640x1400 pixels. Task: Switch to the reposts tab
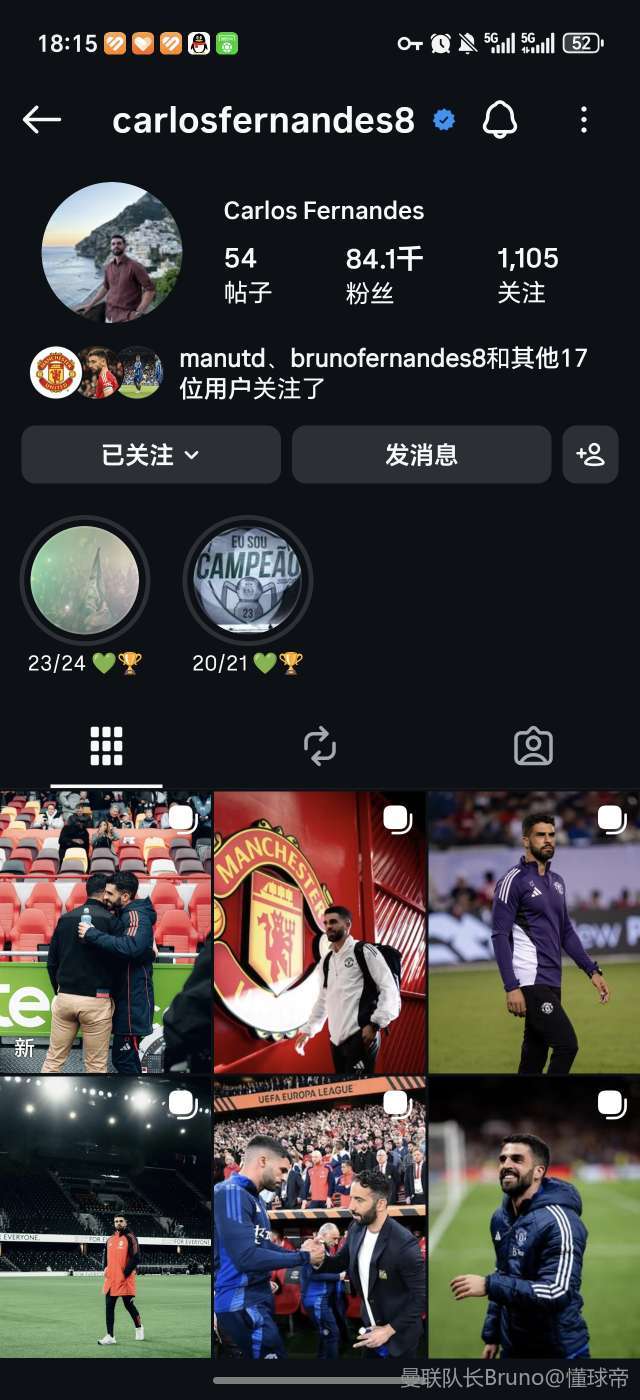(320, 746)
